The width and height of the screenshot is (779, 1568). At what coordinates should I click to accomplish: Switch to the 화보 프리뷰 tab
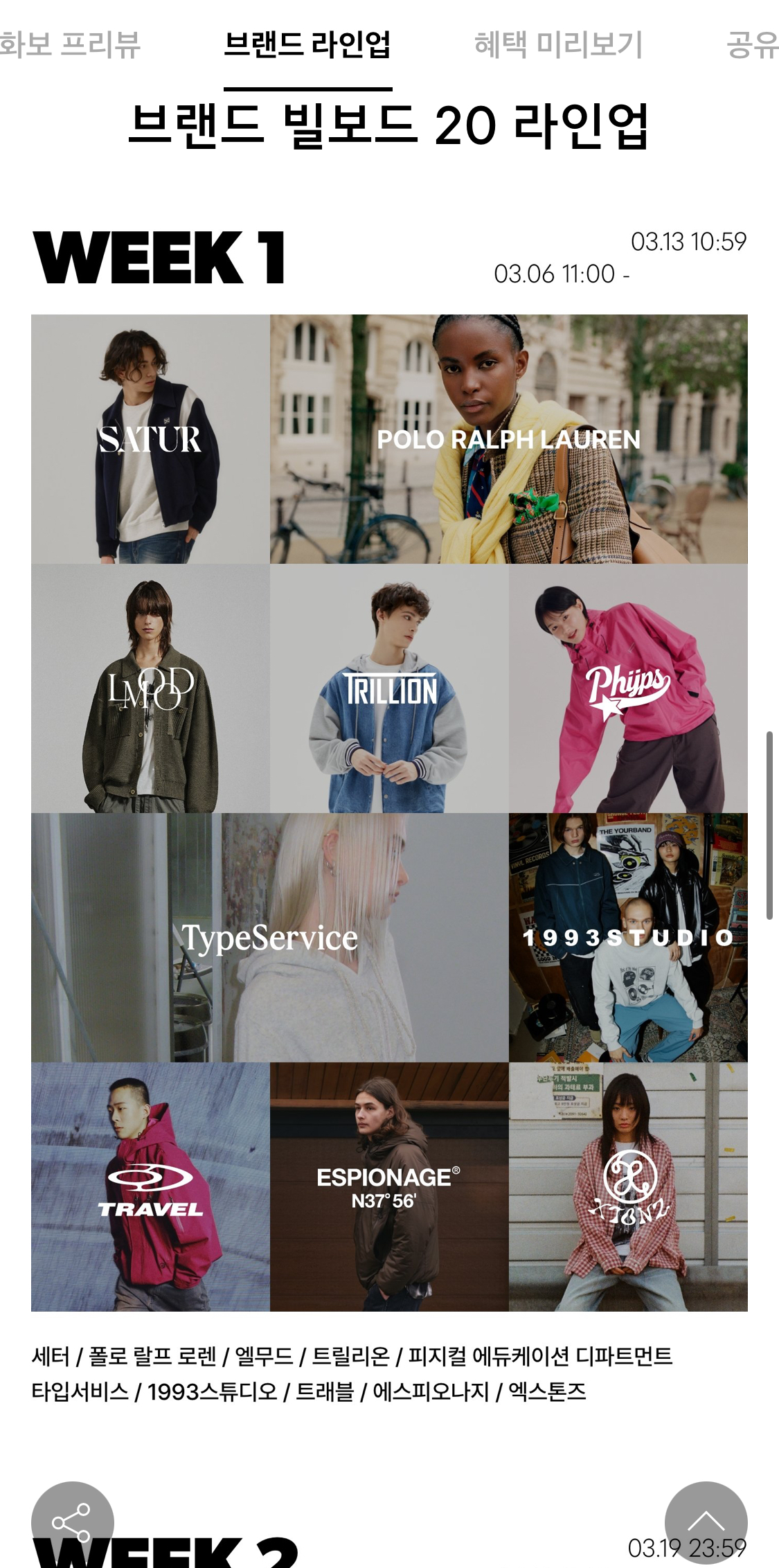[x=69, y=44]
